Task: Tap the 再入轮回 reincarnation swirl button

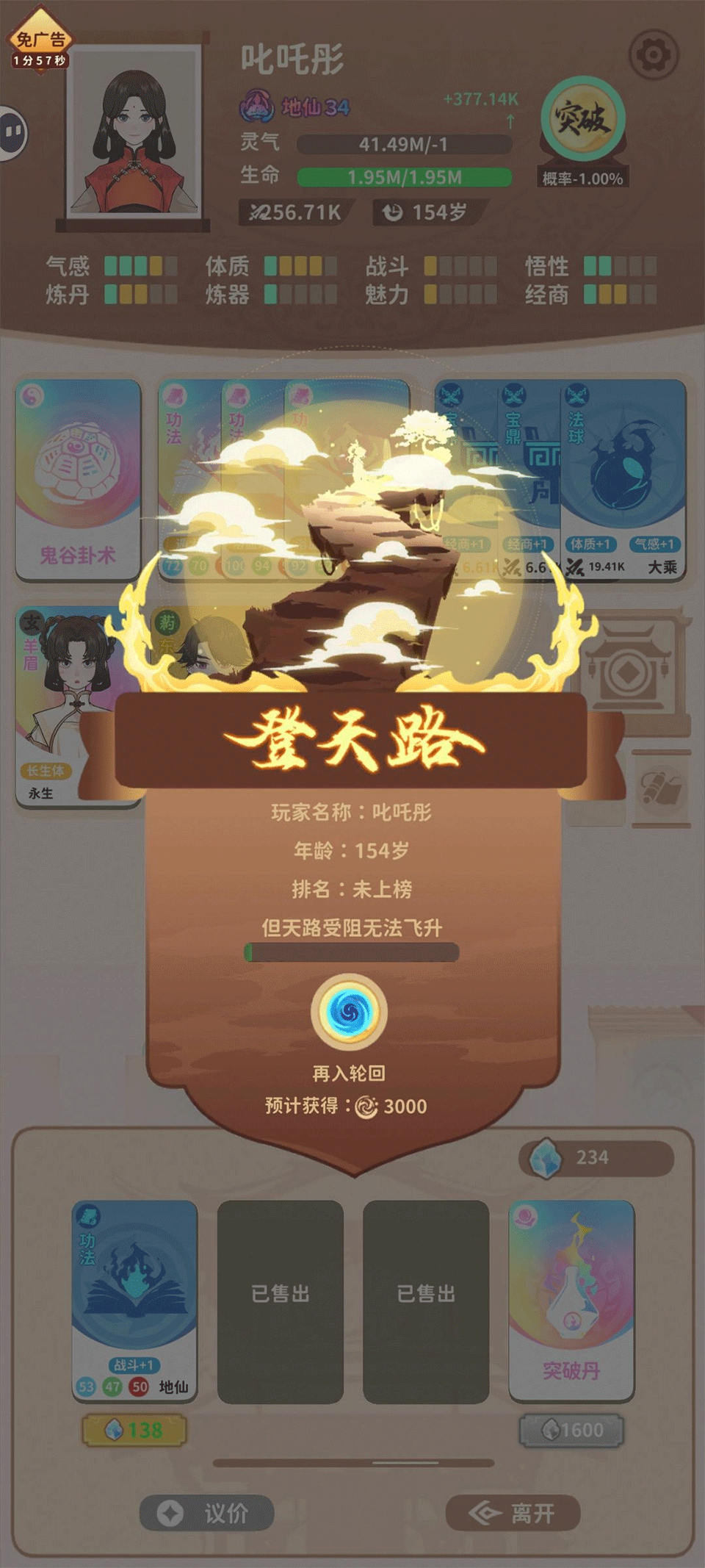Action: click(x=350, y=1012)
